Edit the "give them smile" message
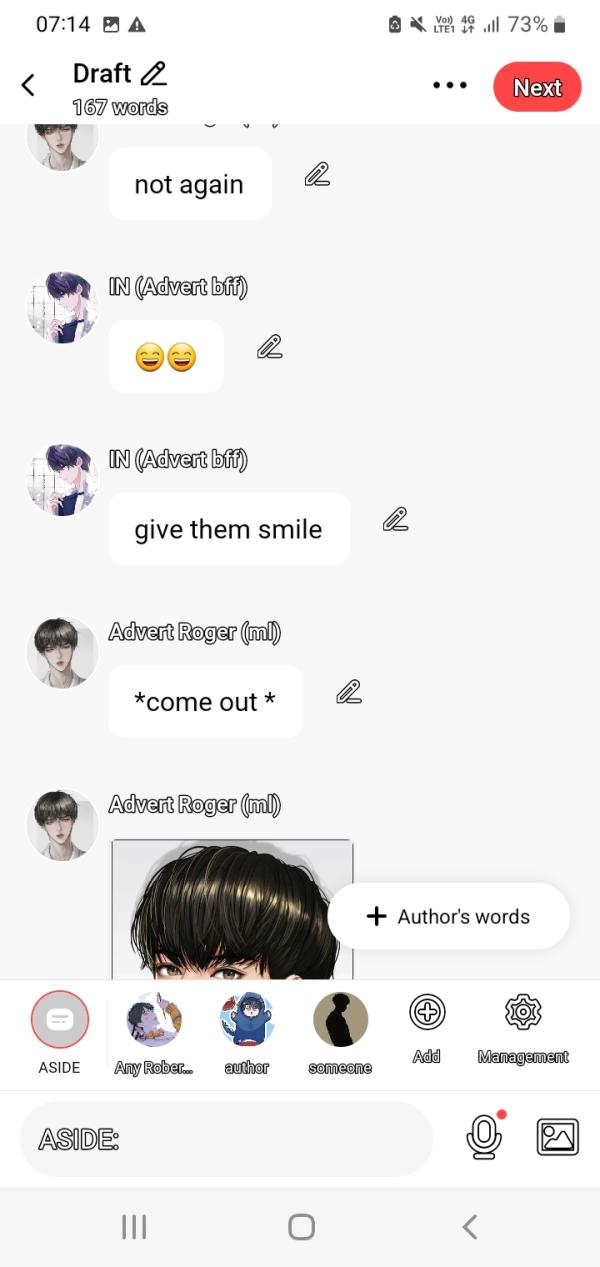This screenshot has height=1267, width=600. coord(395,519)
